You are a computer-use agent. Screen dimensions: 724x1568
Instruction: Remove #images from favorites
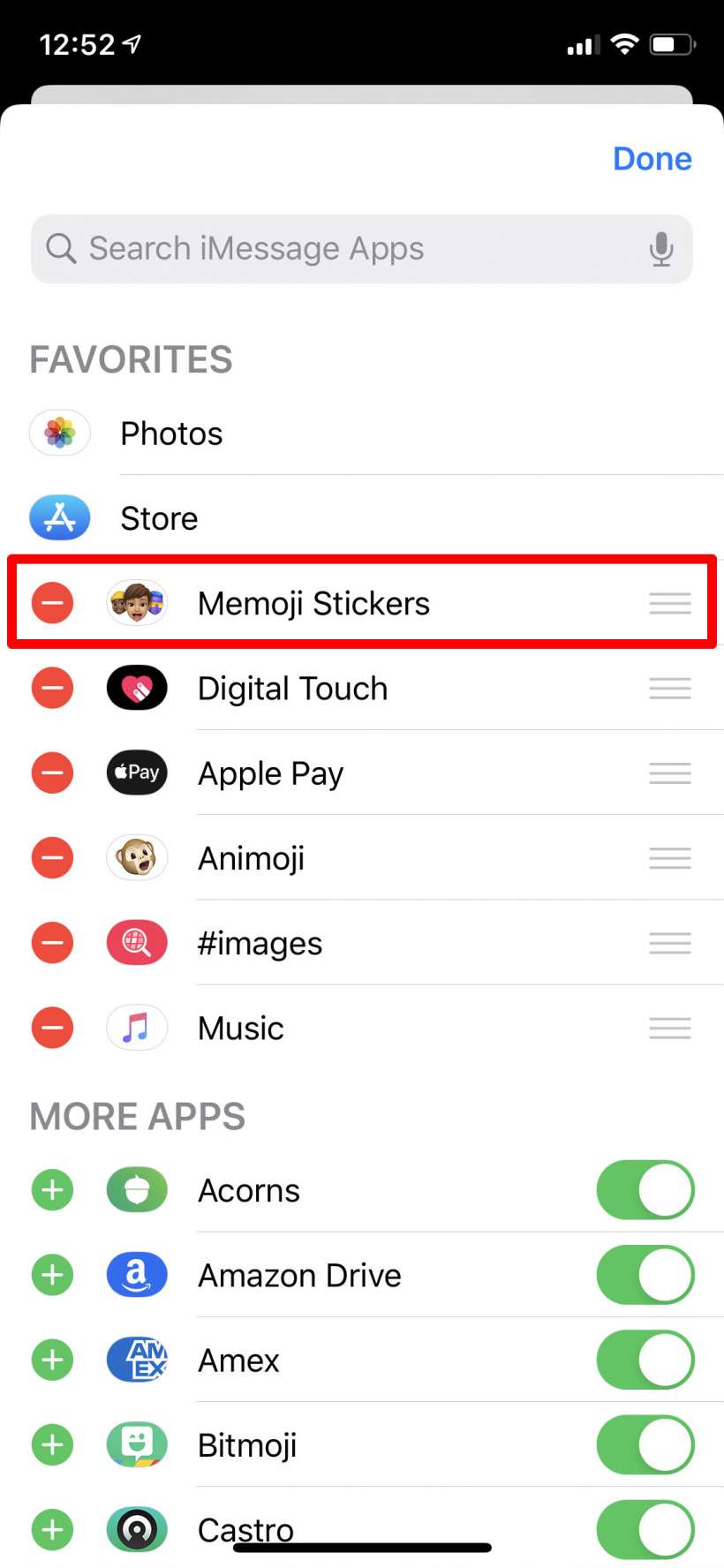tap(53, 943)
